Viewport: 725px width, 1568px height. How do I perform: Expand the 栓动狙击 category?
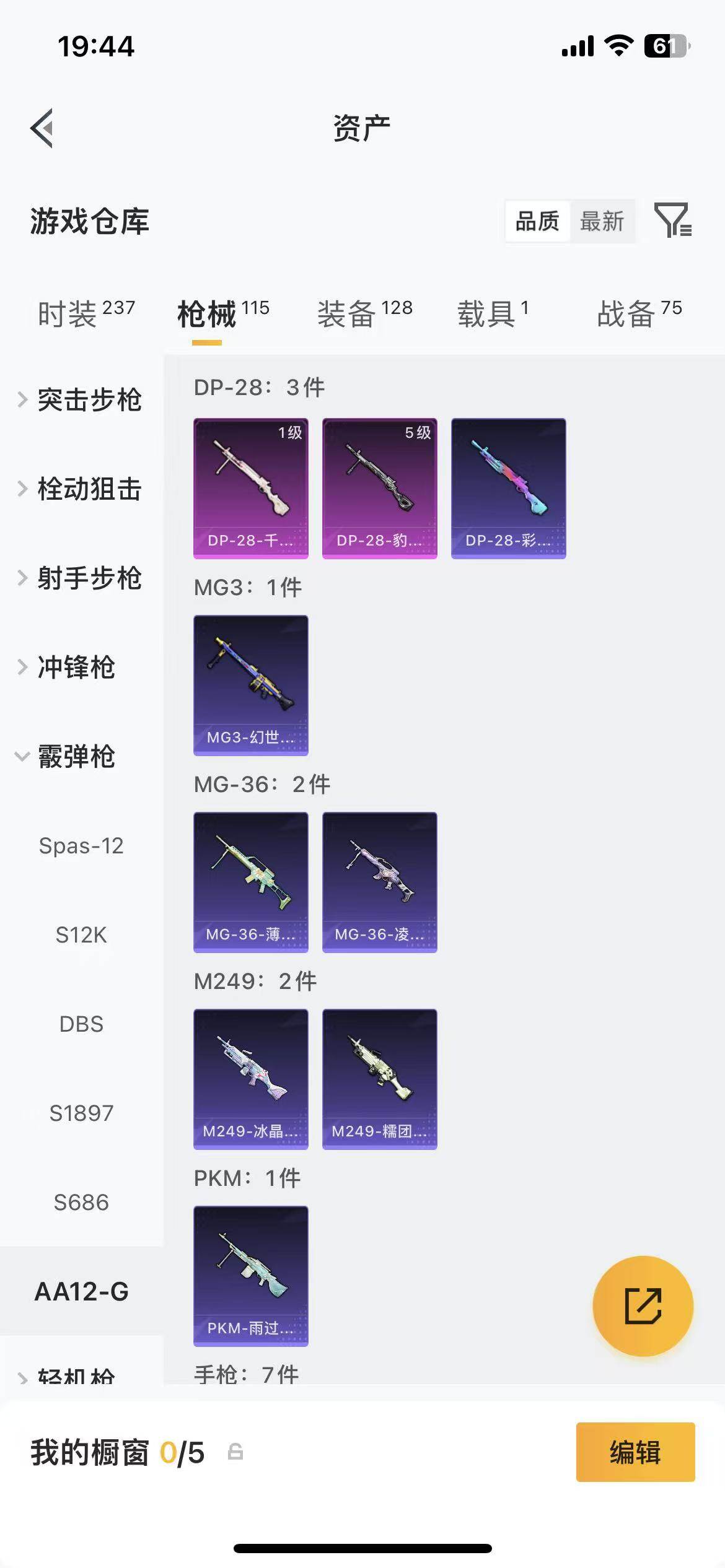(81, 489)
